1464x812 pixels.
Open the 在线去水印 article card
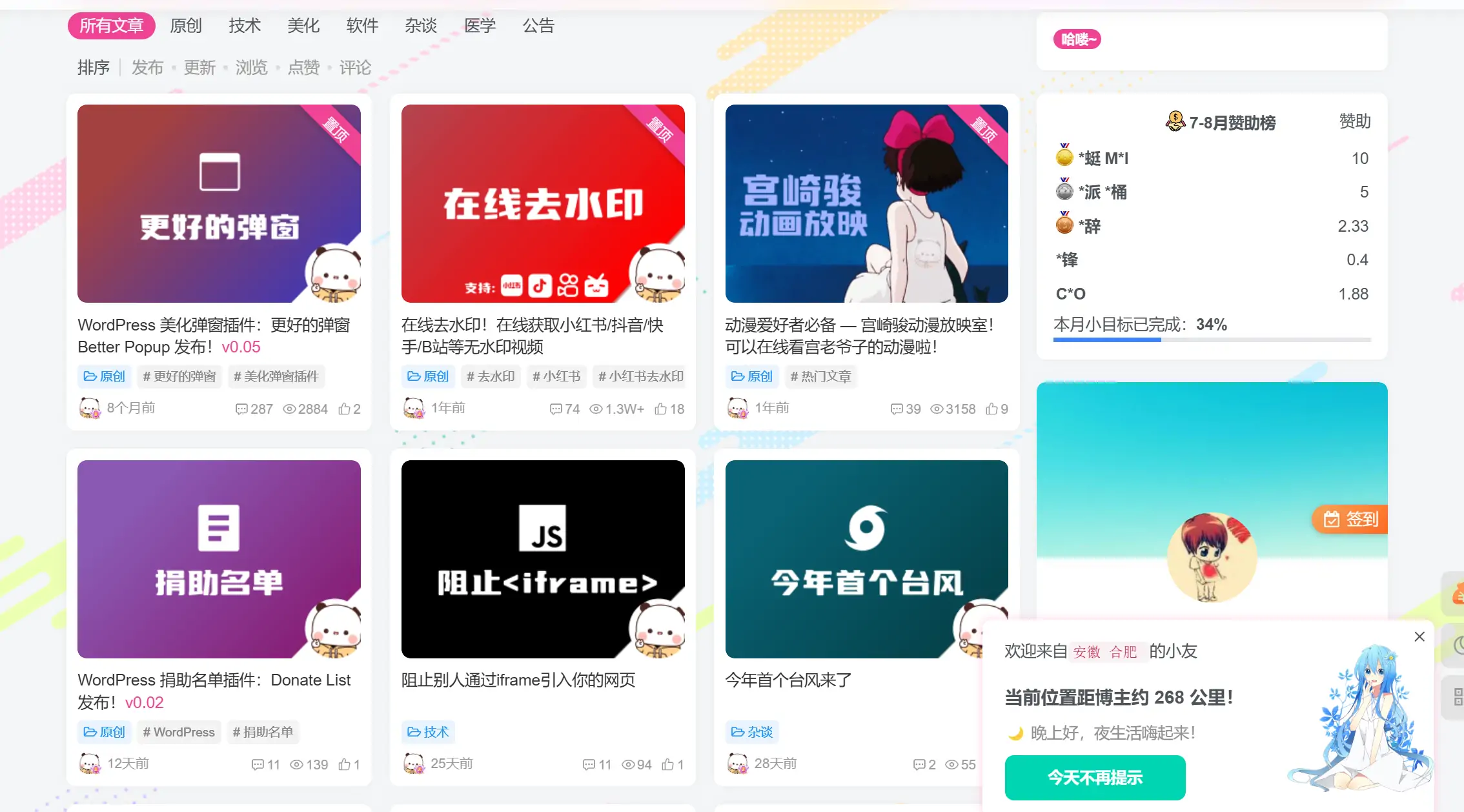[543, 203]
